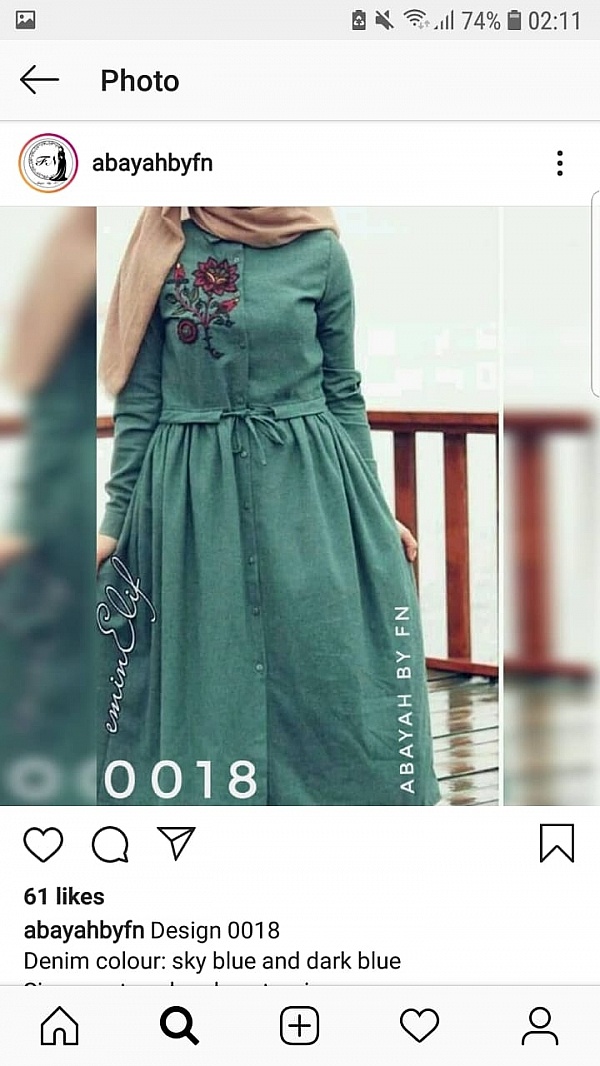Viewport: 600px width, 1066px height.
Task: Save the post with the bookmark icon
Action: tap(557, 843)
